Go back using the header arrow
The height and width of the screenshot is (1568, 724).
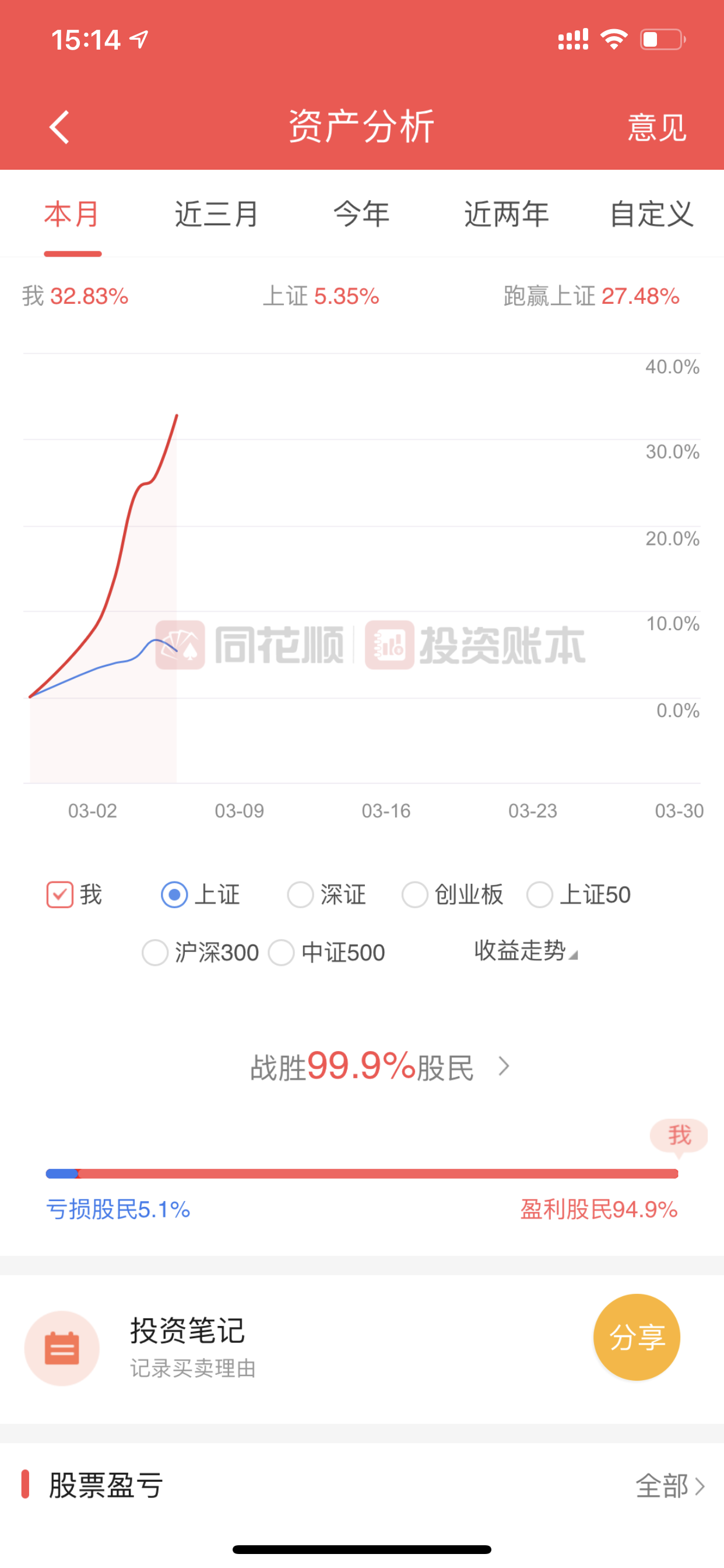click(59, 127)
